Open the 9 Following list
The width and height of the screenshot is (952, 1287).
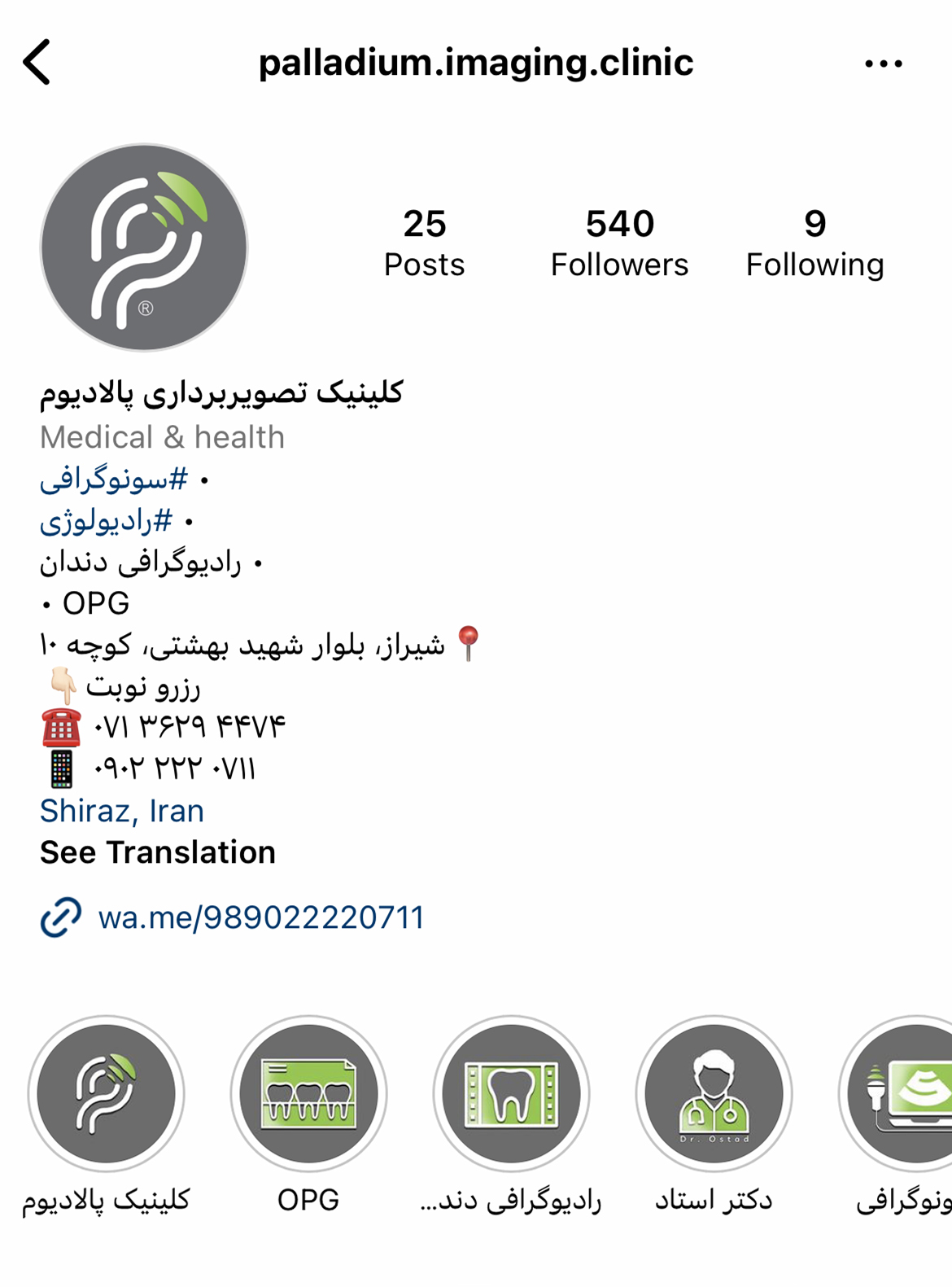814,243
